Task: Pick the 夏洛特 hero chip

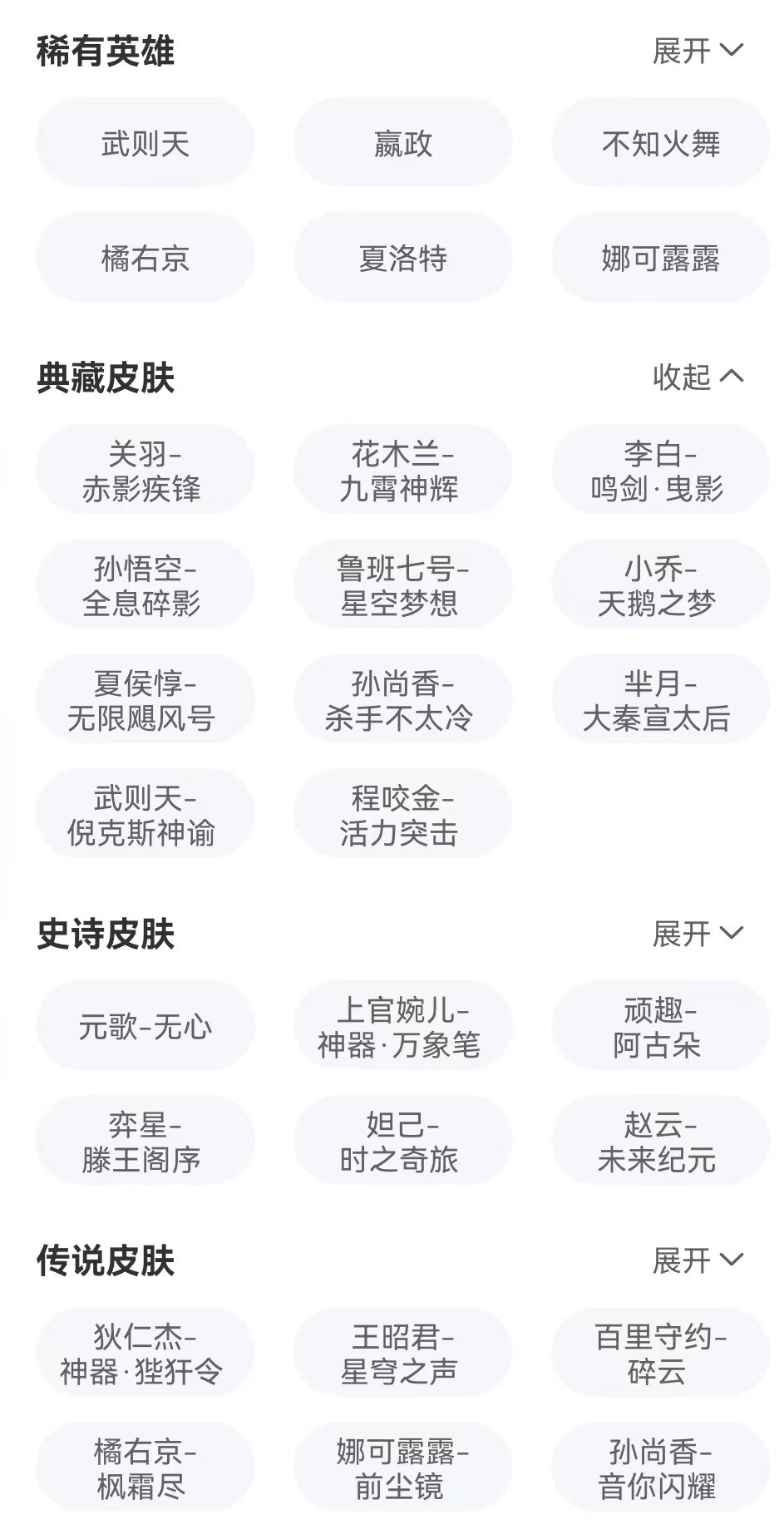Action: pos(402,259)
